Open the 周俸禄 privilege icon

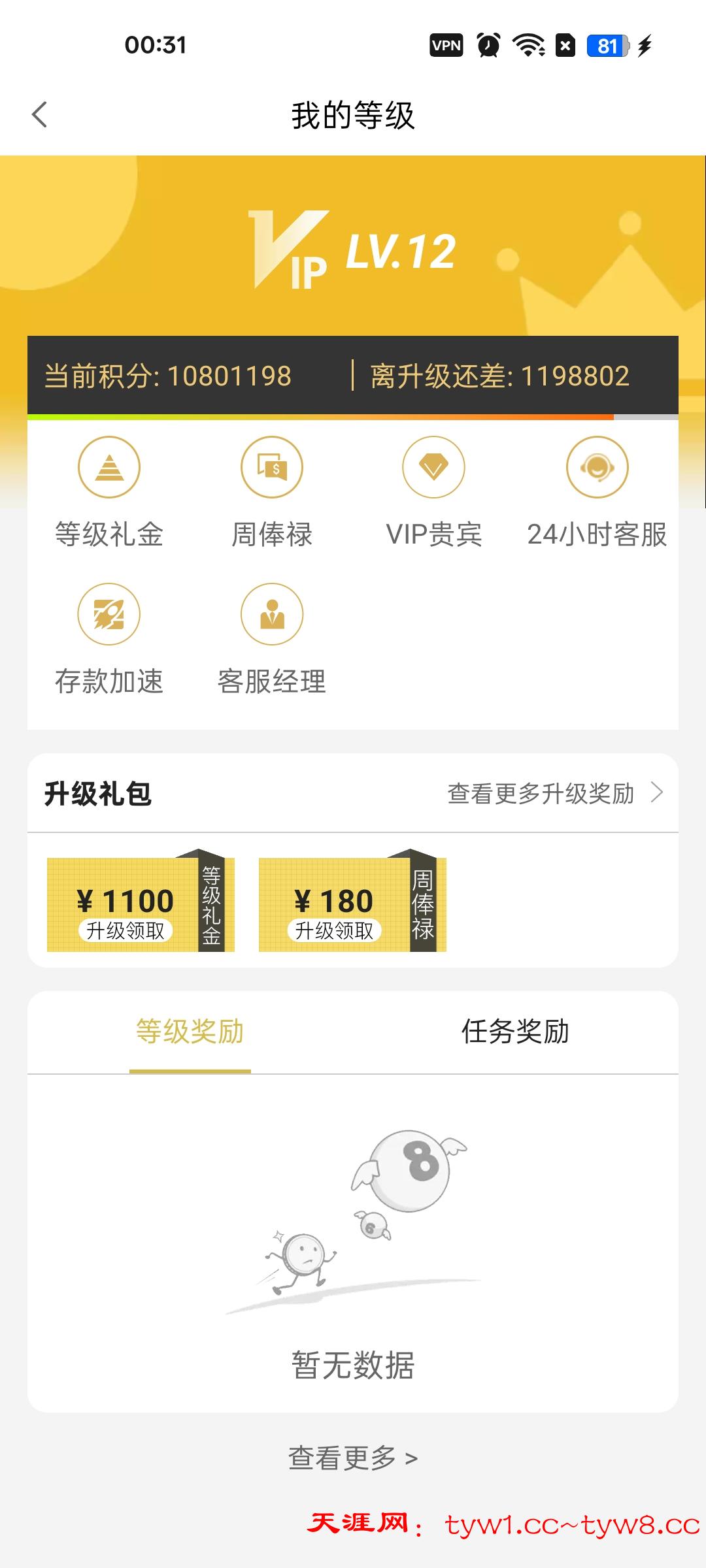tap(272, 468)
